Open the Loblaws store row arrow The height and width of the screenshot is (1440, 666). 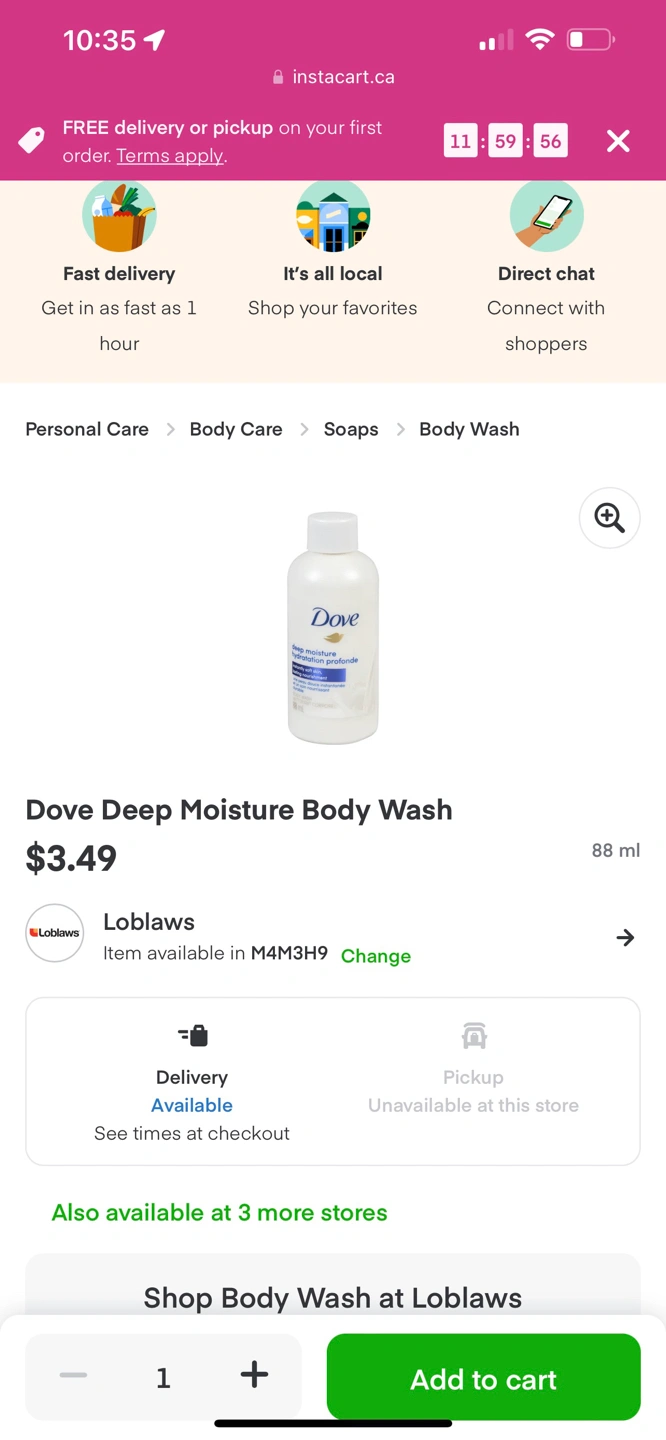[x=625, y=937]
